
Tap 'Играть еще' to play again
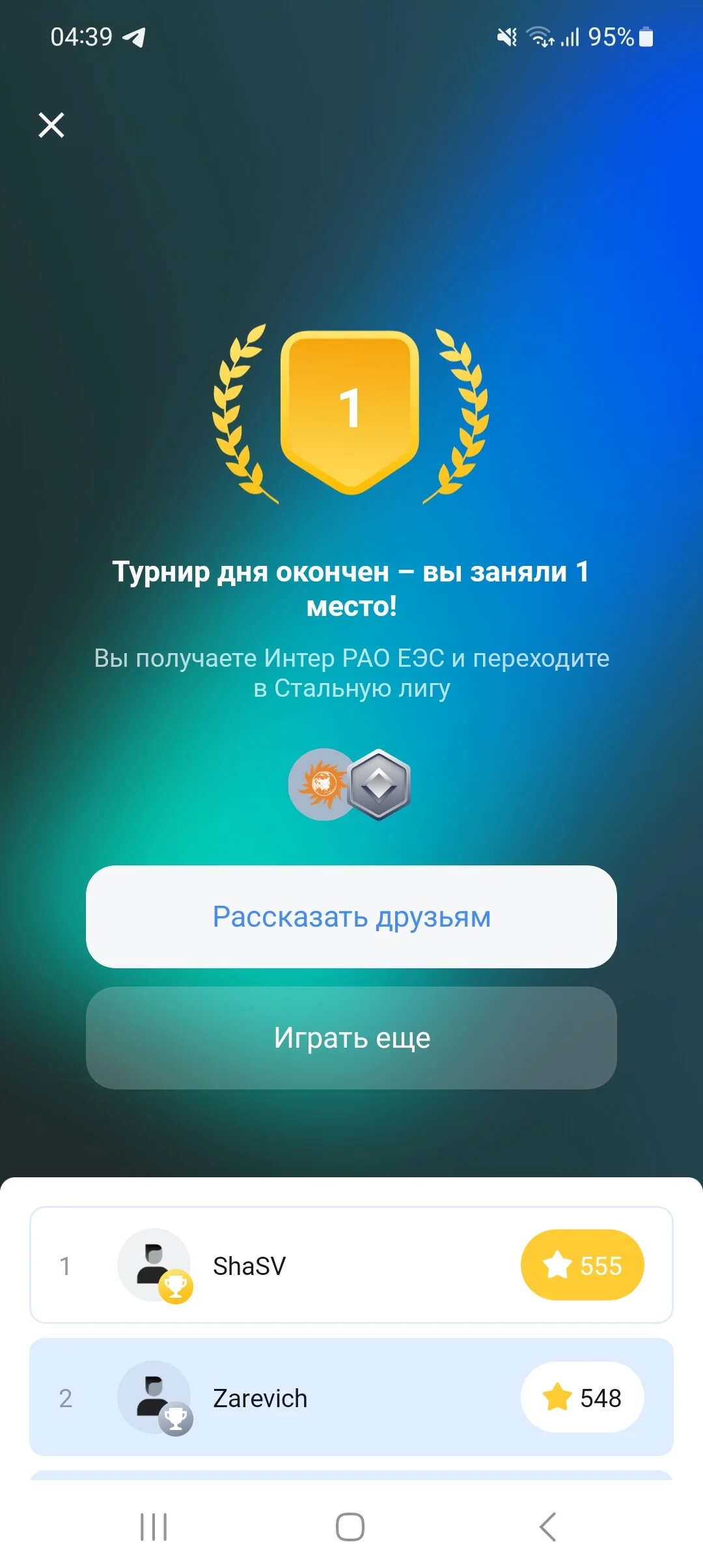point(351,1038)
